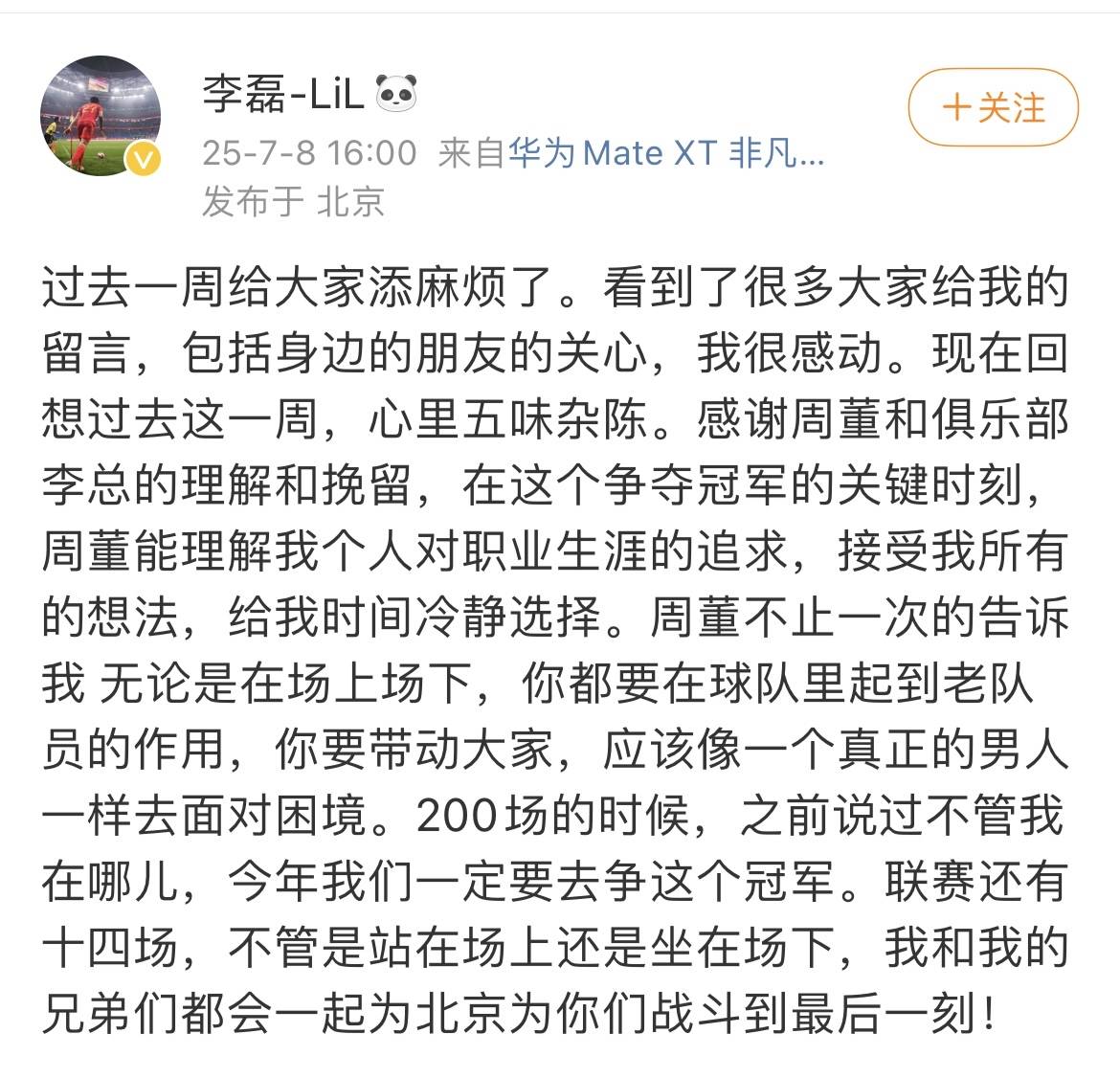Visit the profile via the username 李磊-LiL
The width and height of the screenshot is (1120, 1078).
tap(283, 95)
